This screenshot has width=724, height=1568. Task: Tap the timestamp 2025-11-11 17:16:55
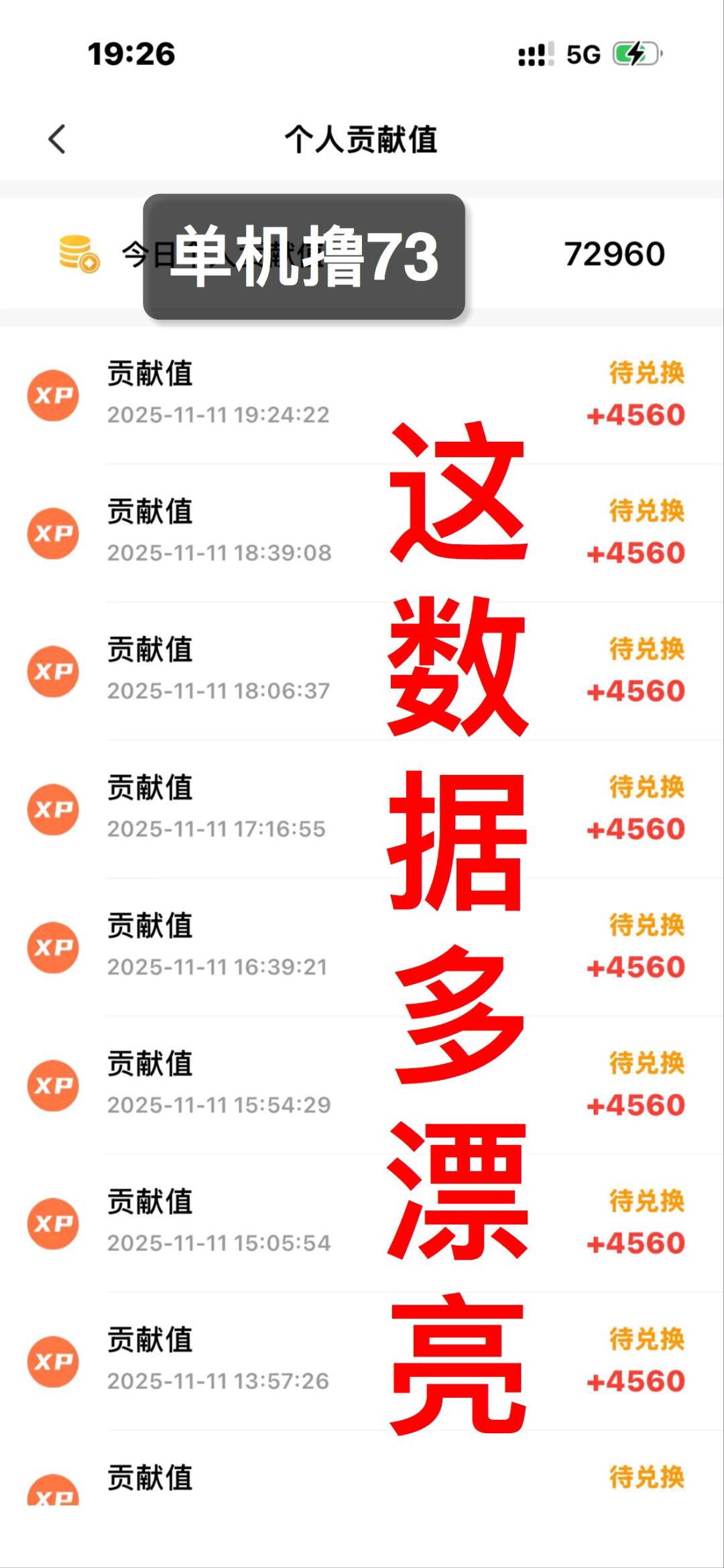[x=219, y=829]
